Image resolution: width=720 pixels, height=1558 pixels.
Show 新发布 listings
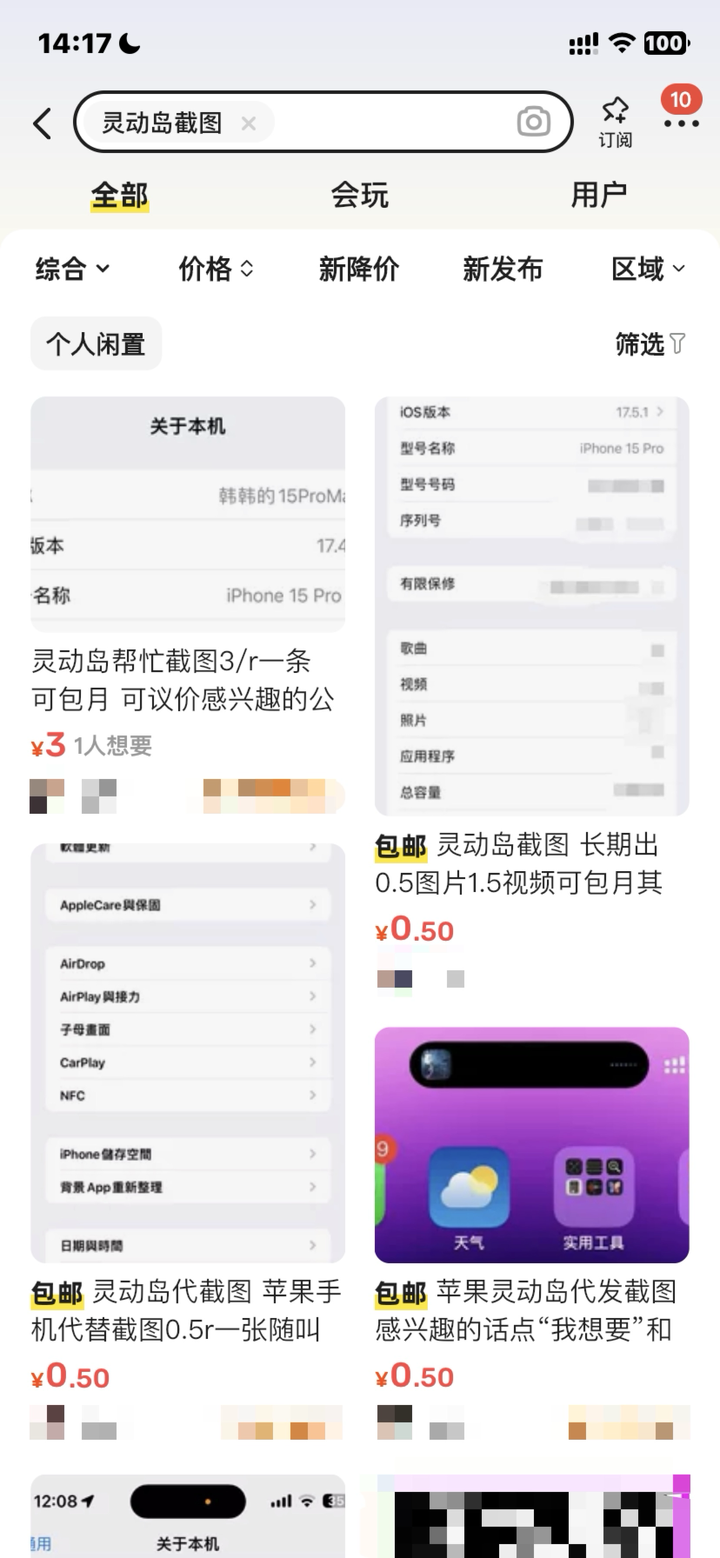(502, 269)
